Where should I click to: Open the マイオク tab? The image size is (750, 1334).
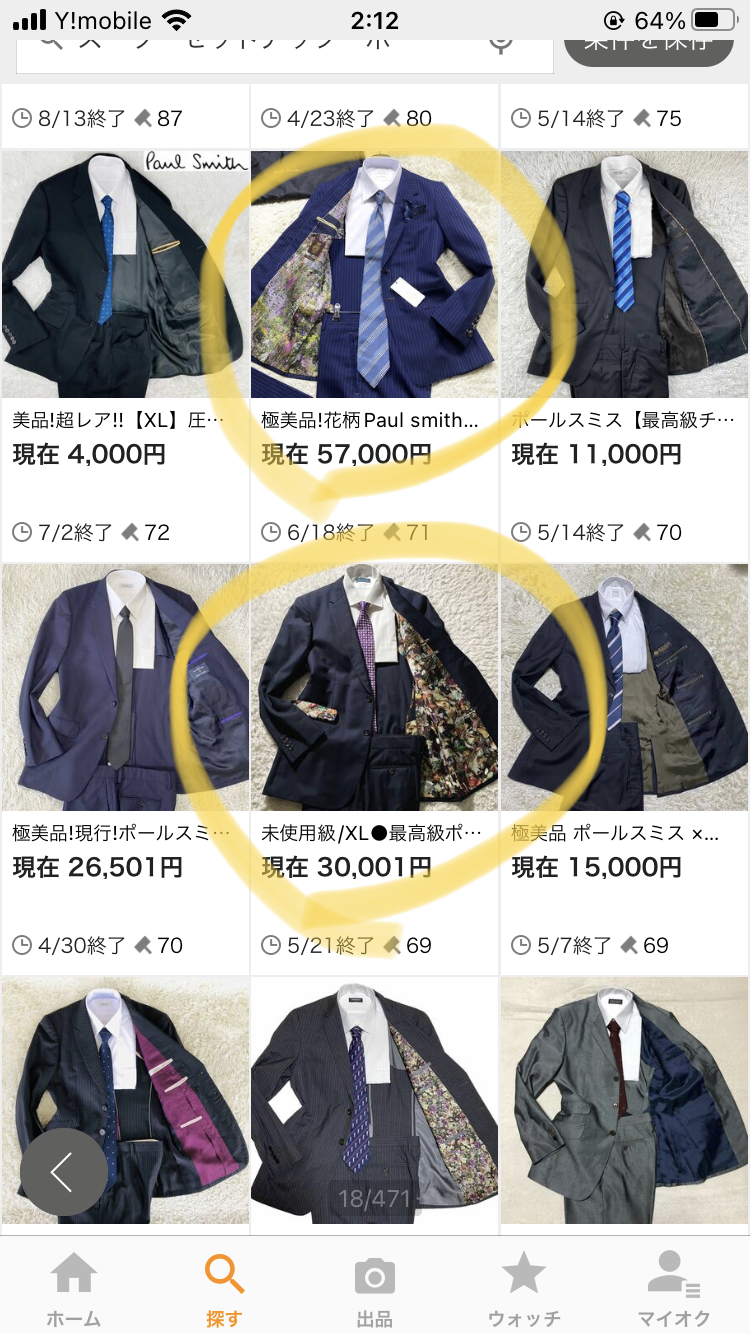(x=673, y=1289)
